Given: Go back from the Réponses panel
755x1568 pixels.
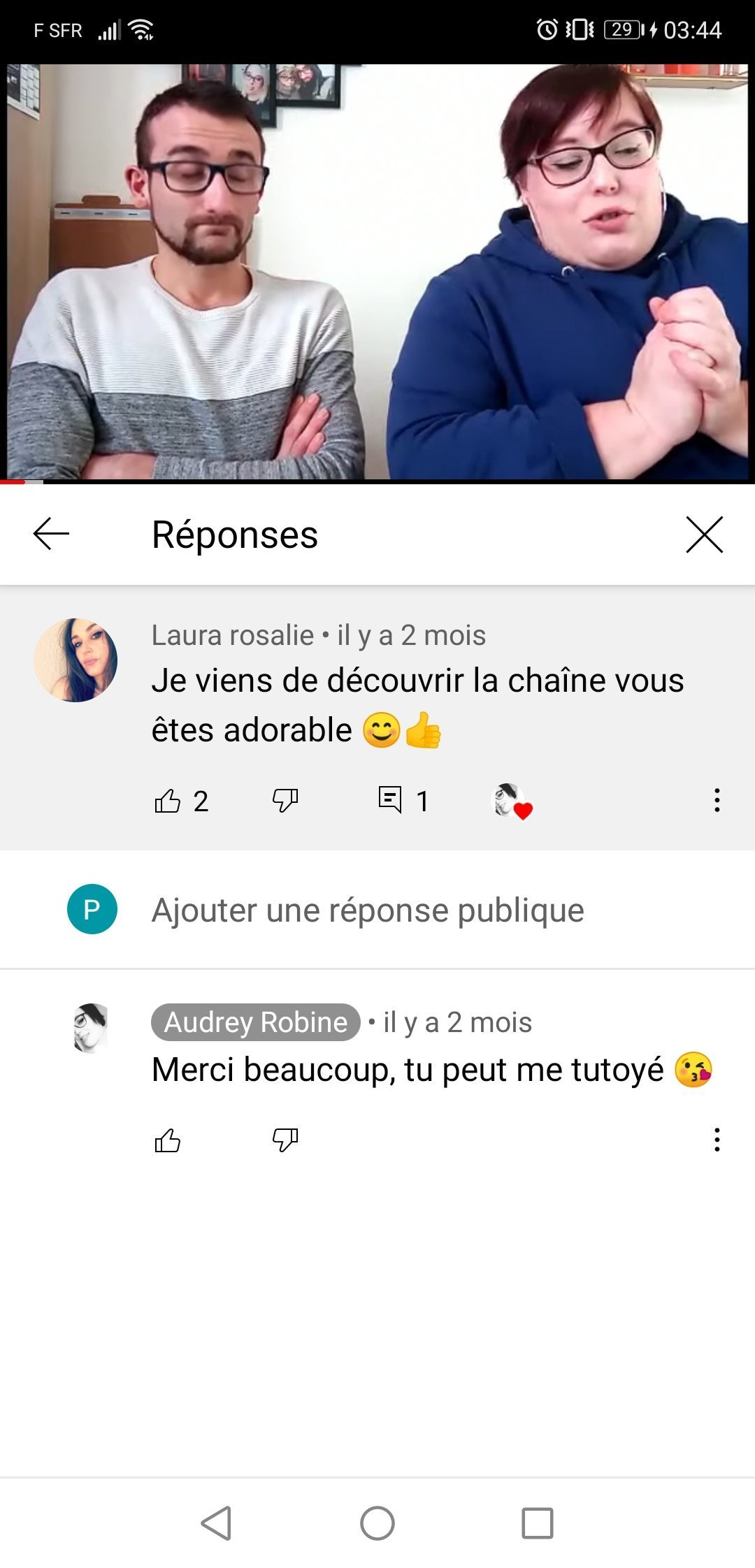Looking at the screenshot, I should click(x=51, y=535).
